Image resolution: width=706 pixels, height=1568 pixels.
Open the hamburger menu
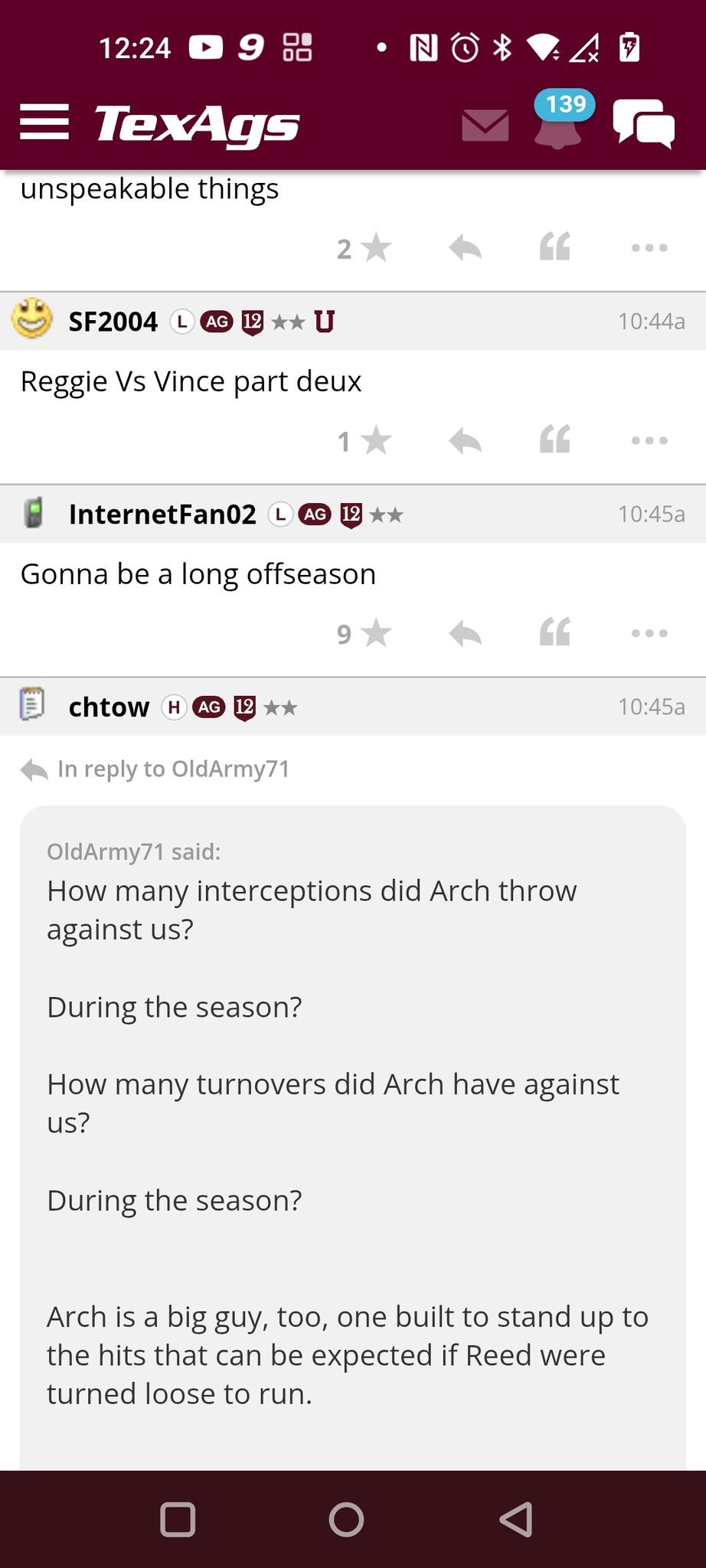(44, 122)
